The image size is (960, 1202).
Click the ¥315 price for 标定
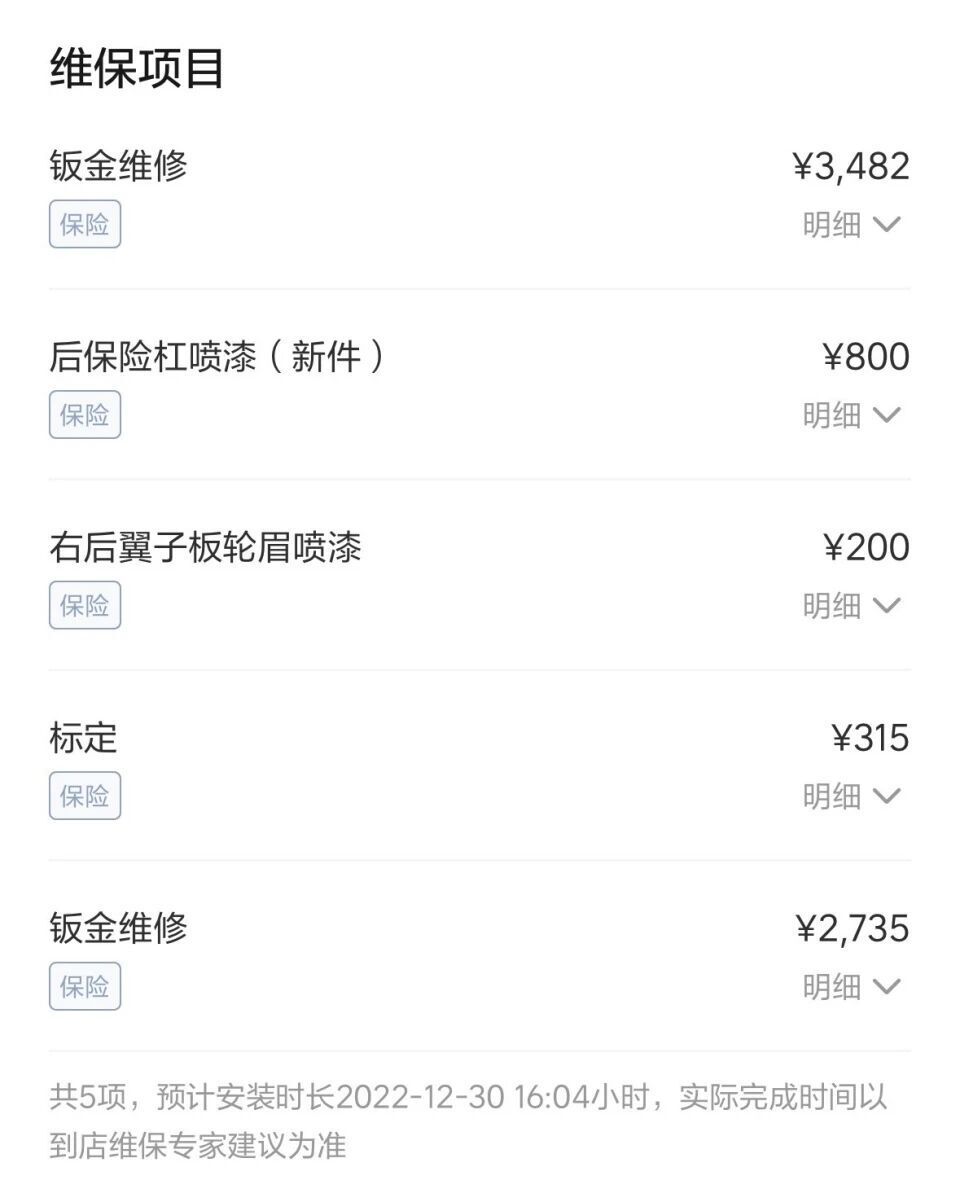tap(867, 738)
